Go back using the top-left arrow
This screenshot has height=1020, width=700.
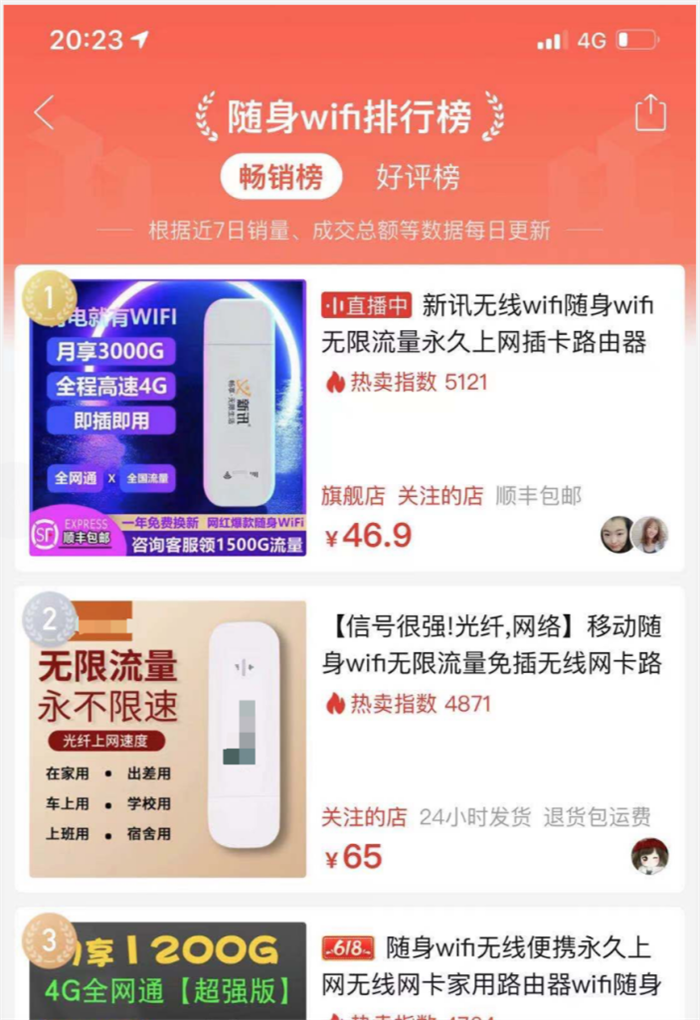point(44,113)
